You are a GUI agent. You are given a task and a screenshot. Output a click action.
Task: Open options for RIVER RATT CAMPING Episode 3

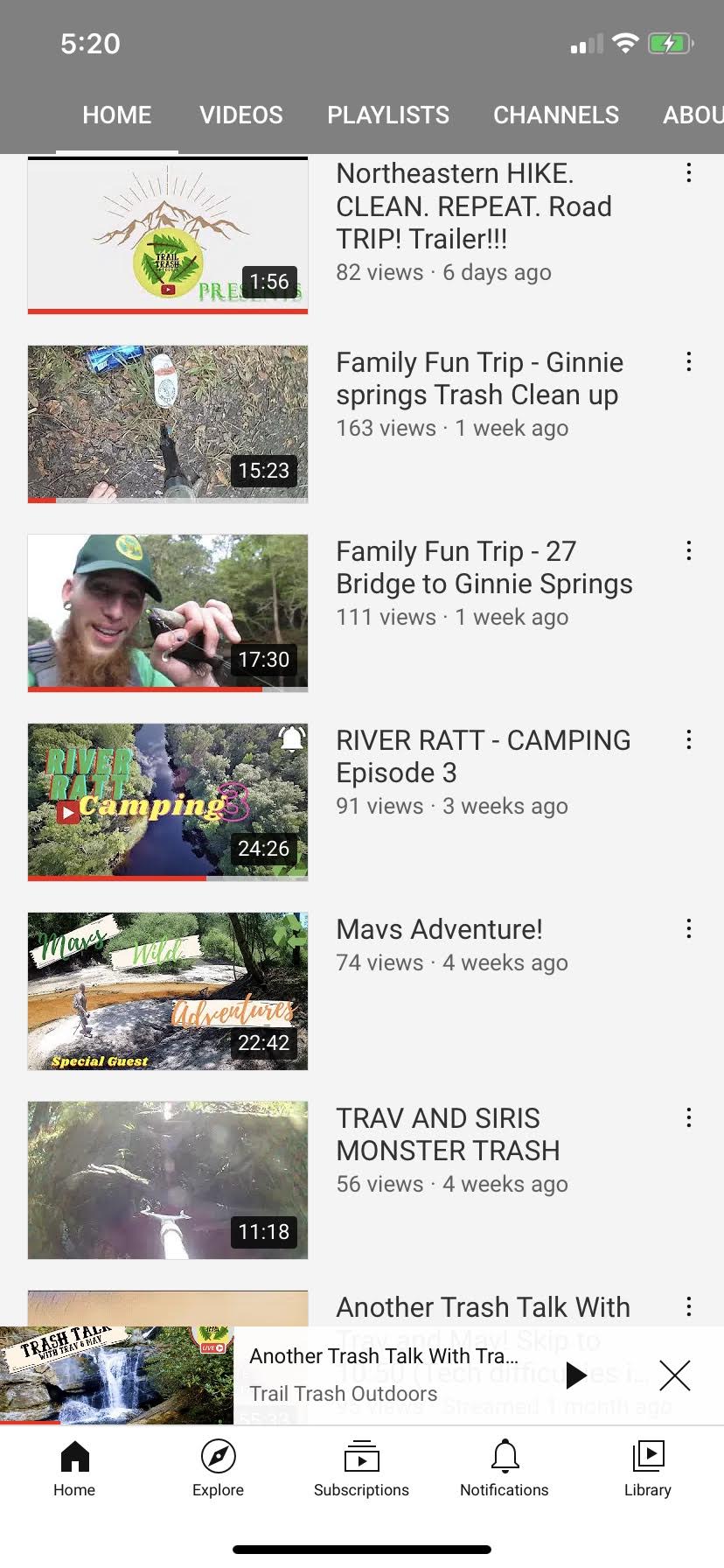coord(689,740)
